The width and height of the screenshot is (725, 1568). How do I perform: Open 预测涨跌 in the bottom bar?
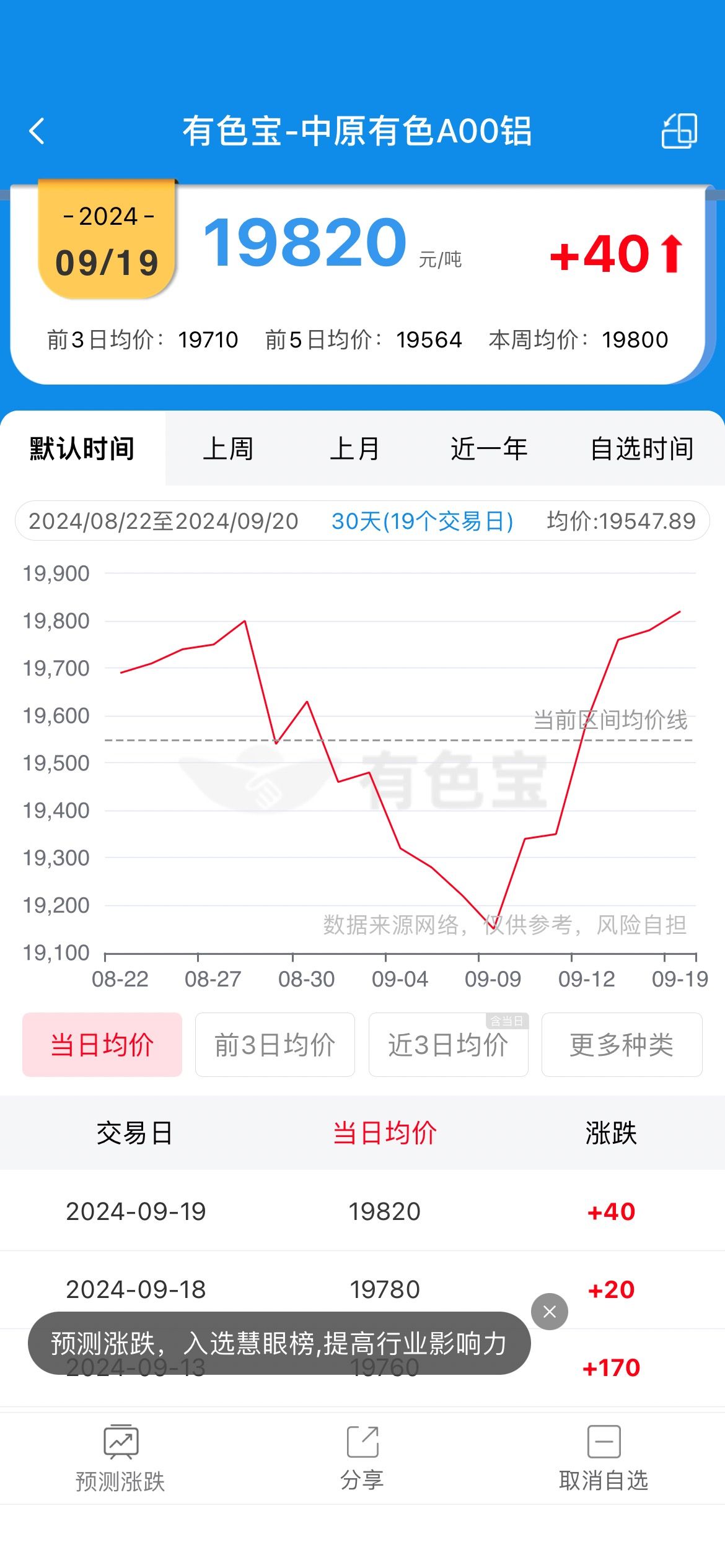pyautogui.click(x=120, y=1459)
